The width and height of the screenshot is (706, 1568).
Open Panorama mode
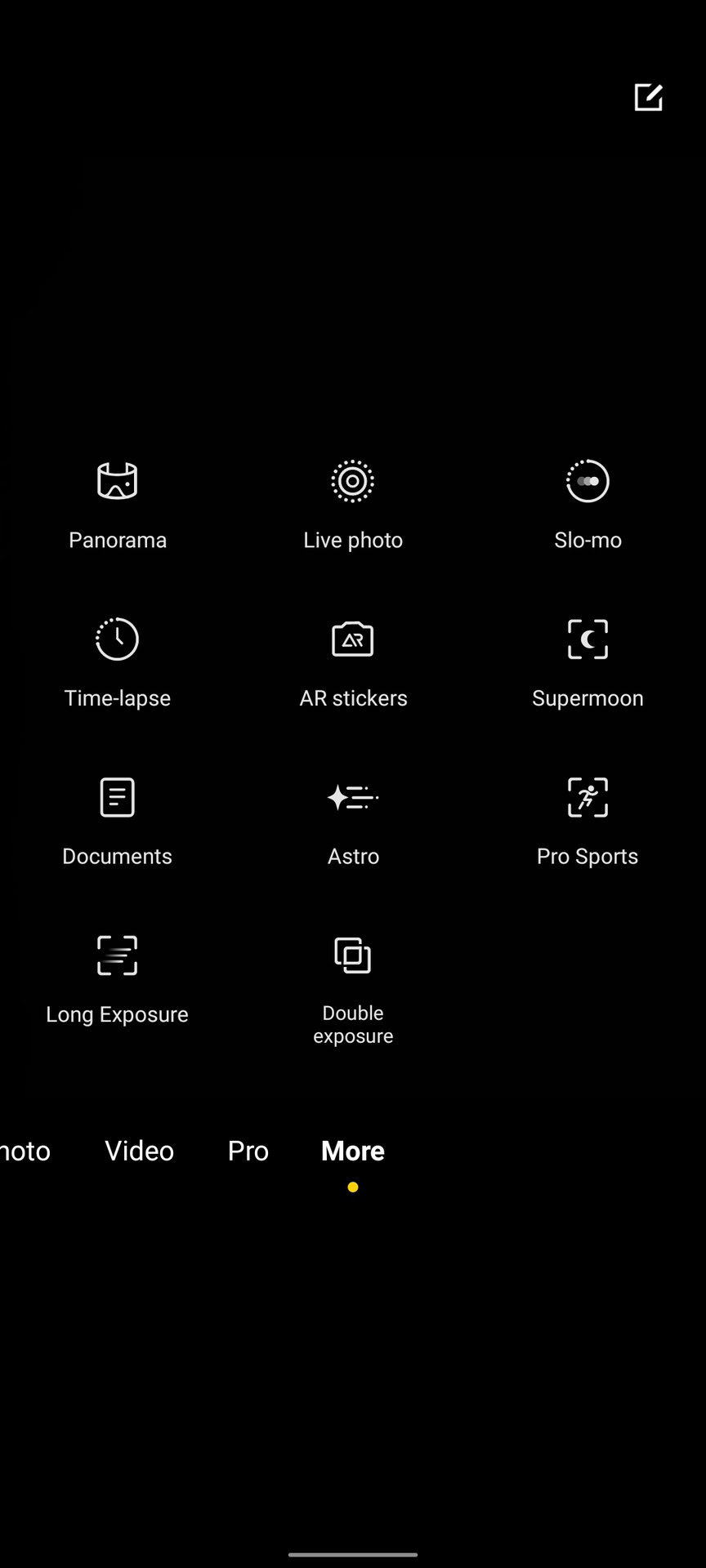click(x=118, y=501)
